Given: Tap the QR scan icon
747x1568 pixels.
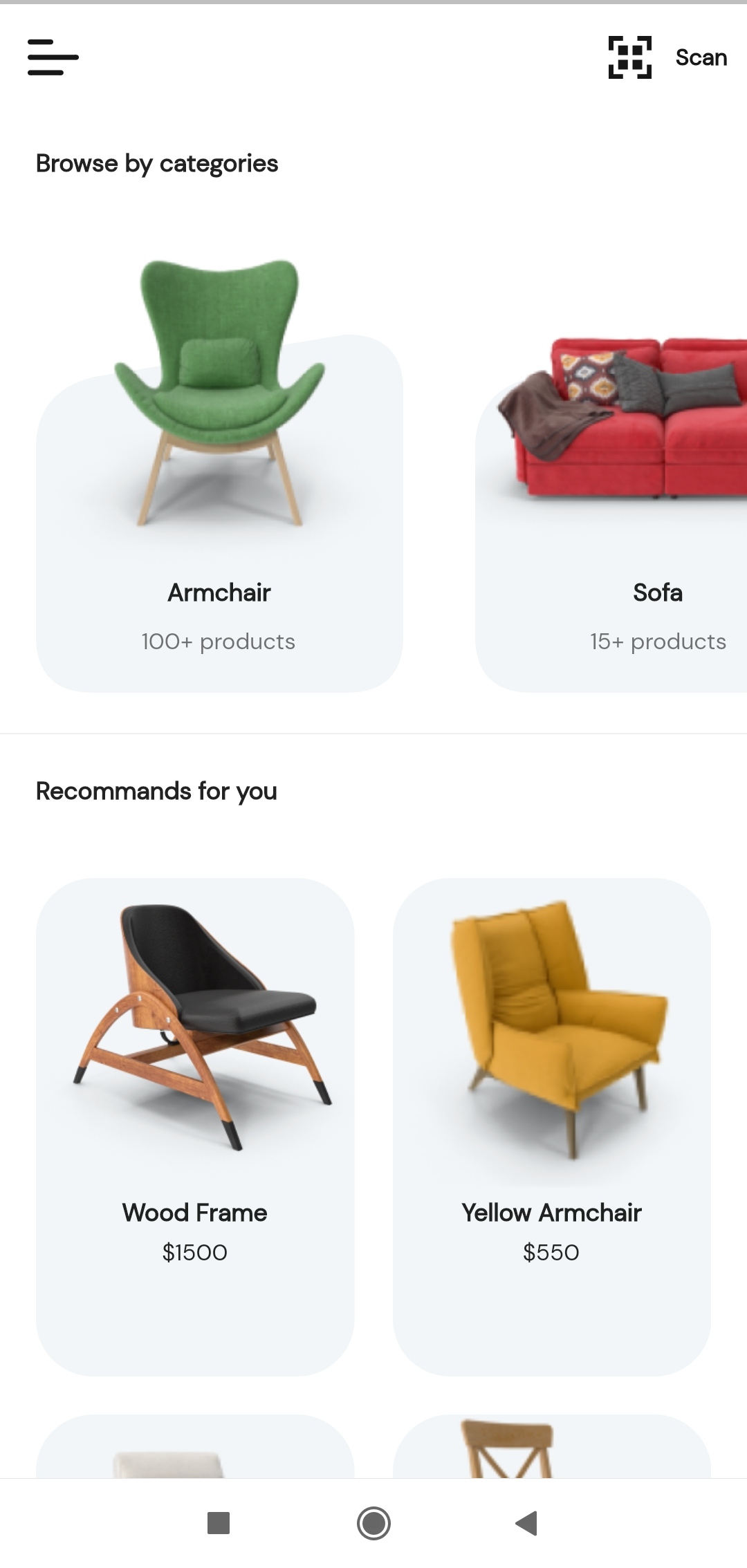Looking at the screenshot, I should 629,58.
